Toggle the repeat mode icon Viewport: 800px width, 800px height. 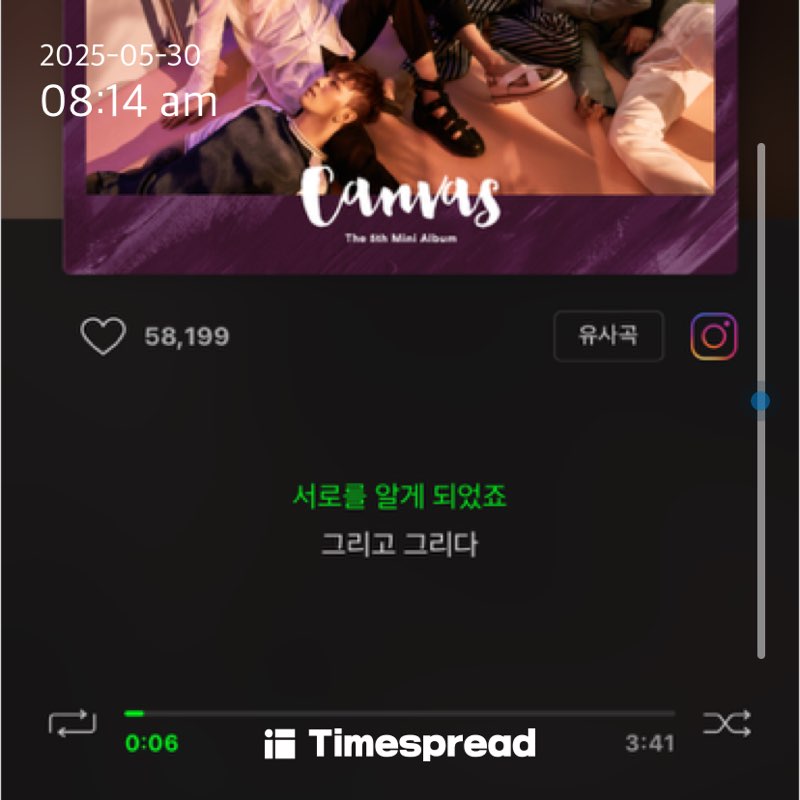73,722
